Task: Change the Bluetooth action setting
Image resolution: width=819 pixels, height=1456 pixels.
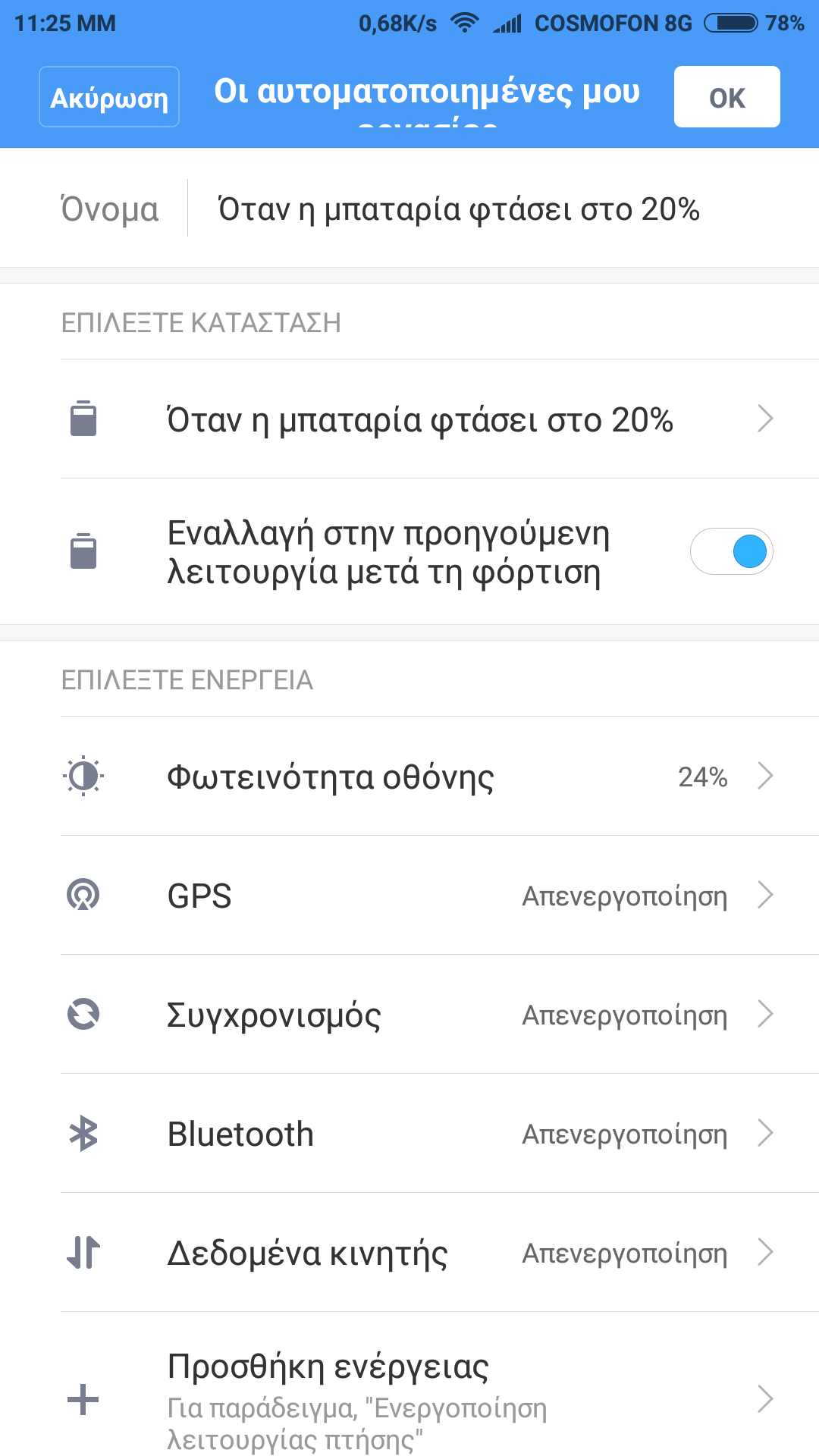Action: click(419, 1134)
